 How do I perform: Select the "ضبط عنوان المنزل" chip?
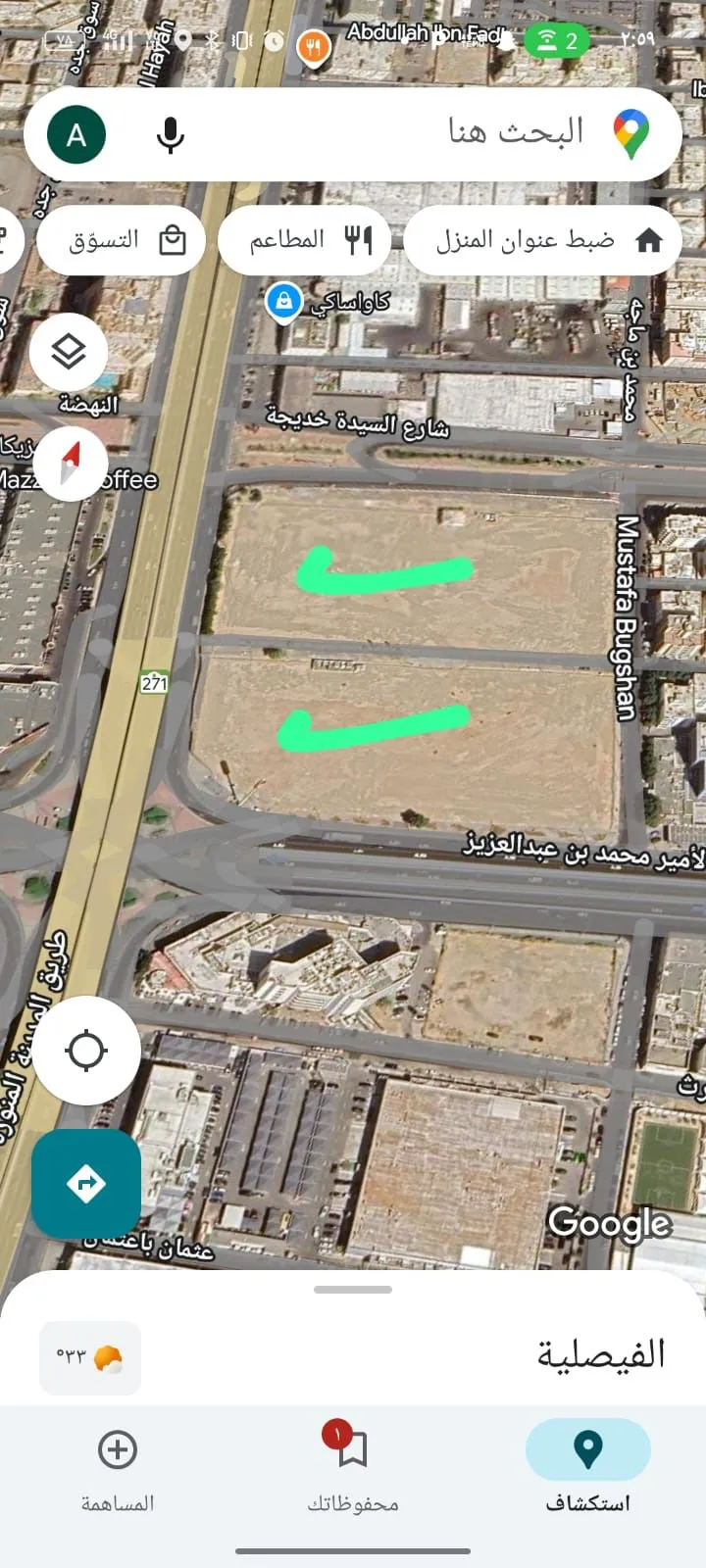pos(542,240)
